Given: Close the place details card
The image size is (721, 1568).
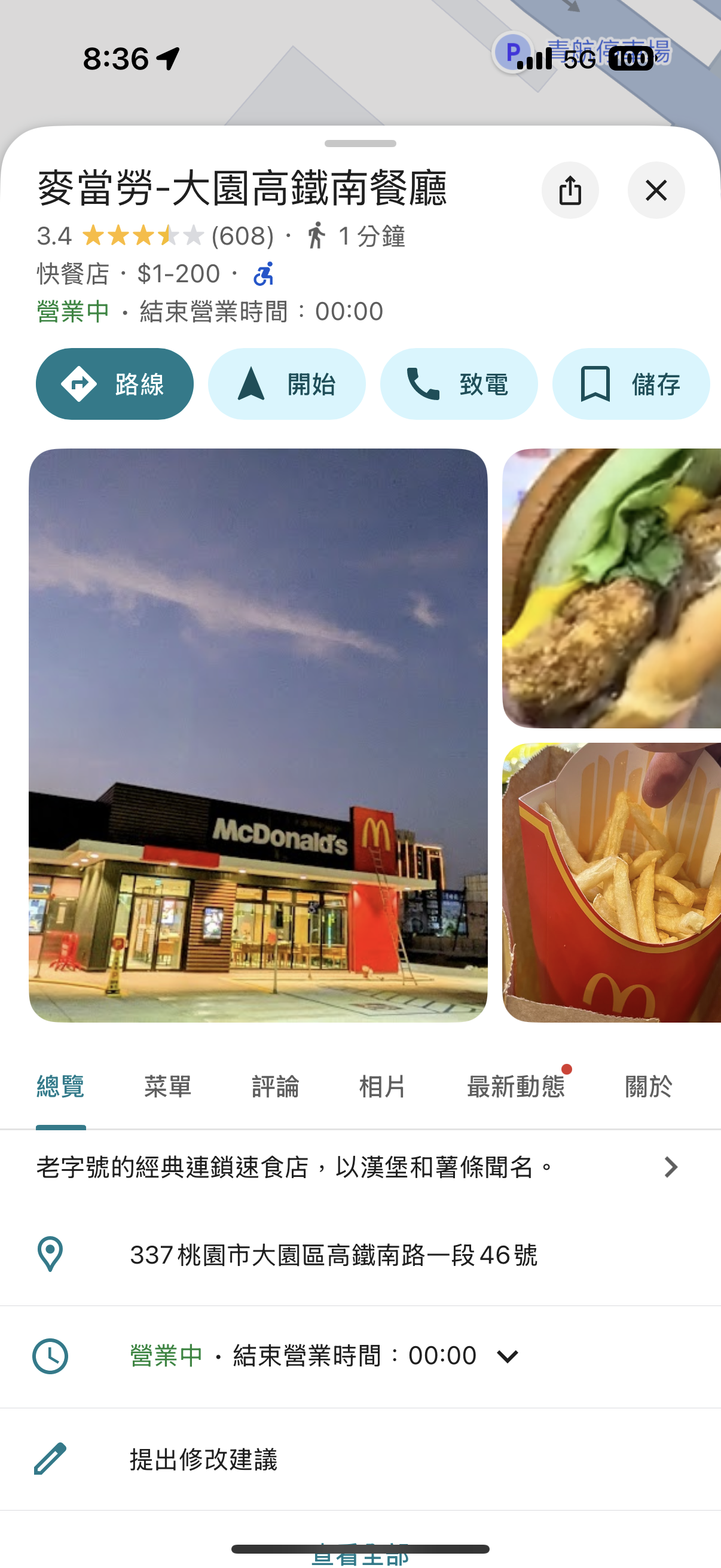Looking at the screenshot, I should [x=656, y=190].
